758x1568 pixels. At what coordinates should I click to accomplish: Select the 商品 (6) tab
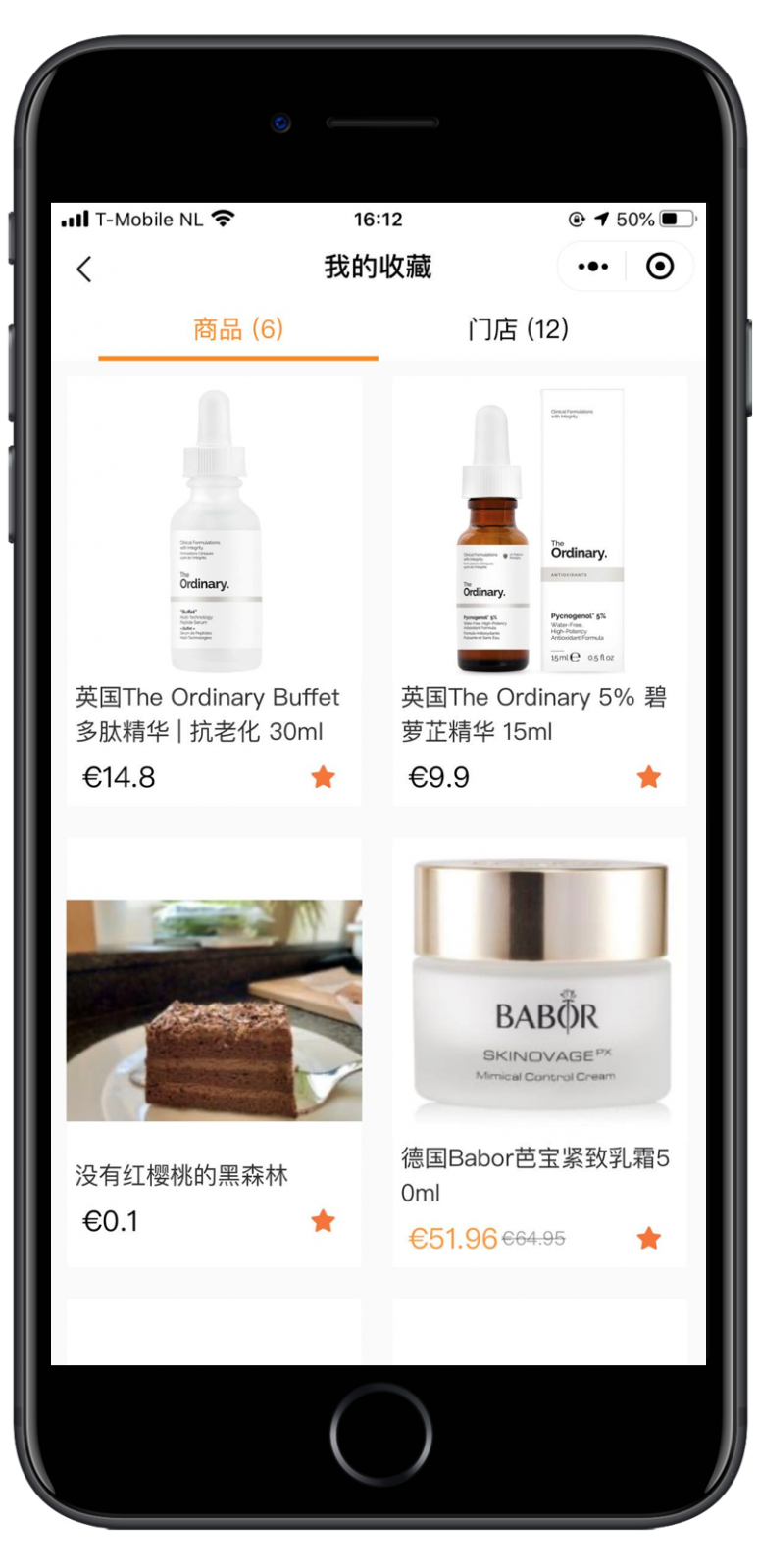coord(238,329)
